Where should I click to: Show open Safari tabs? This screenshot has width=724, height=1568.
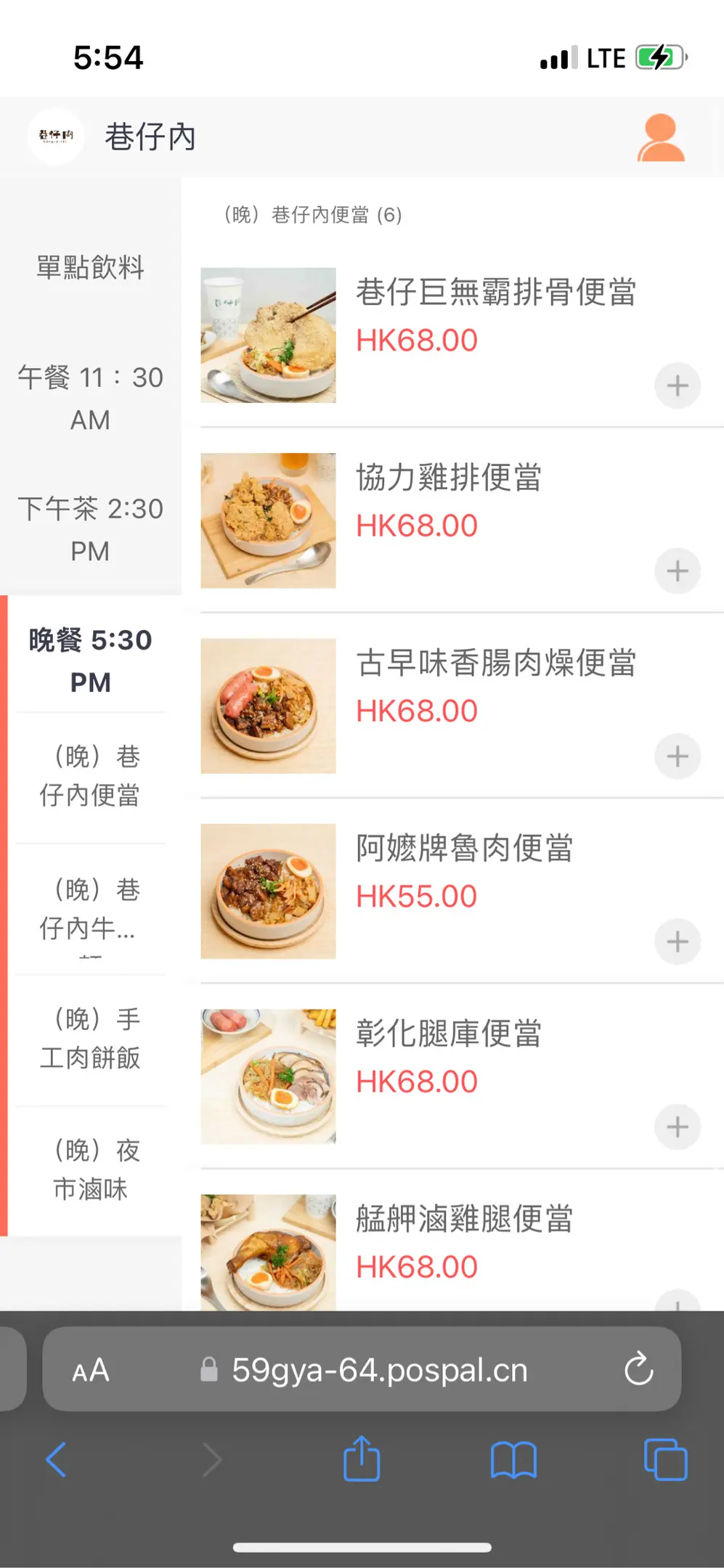click(x=665, y=1459)
